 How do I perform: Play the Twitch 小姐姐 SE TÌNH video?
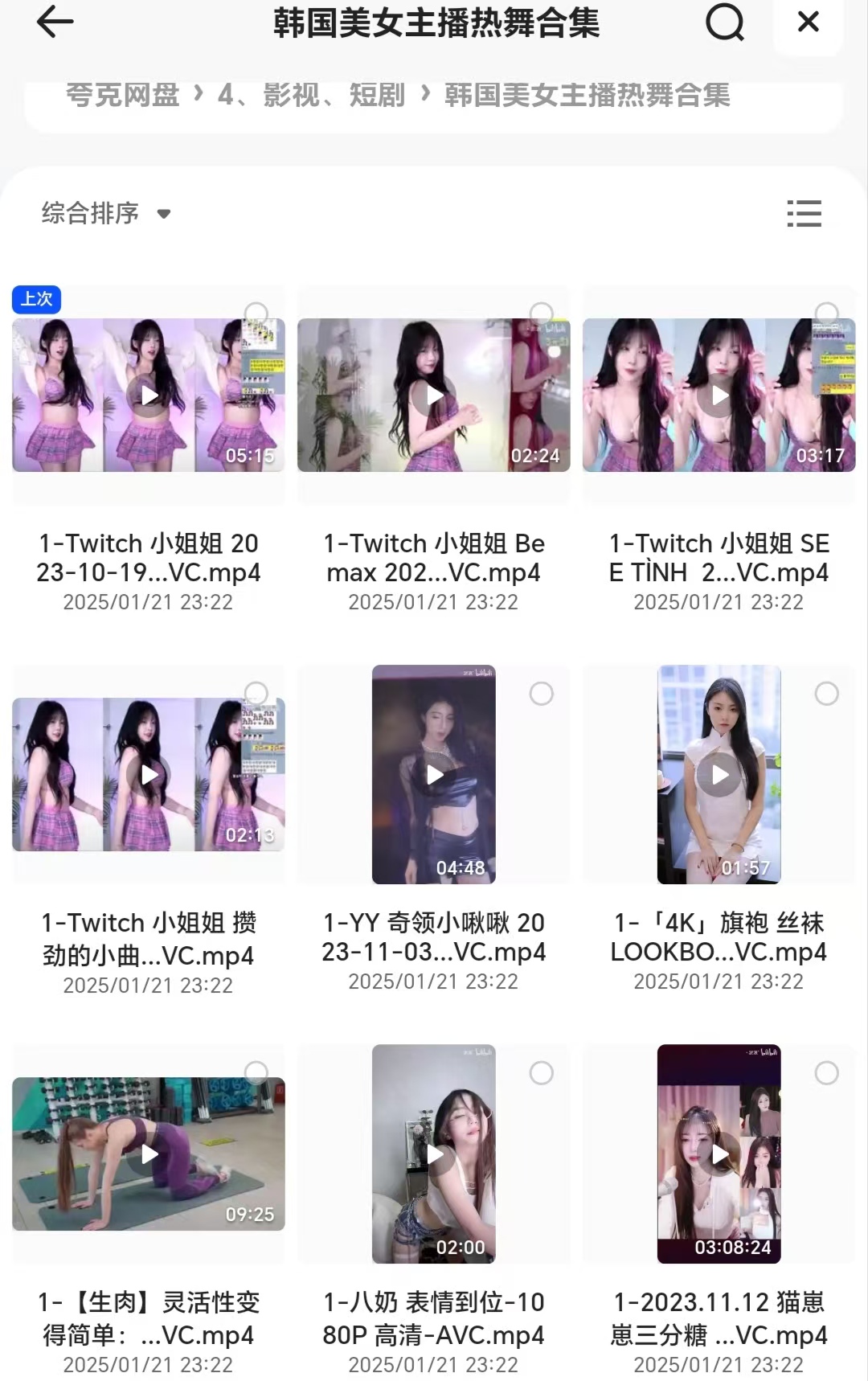point(719,395)
